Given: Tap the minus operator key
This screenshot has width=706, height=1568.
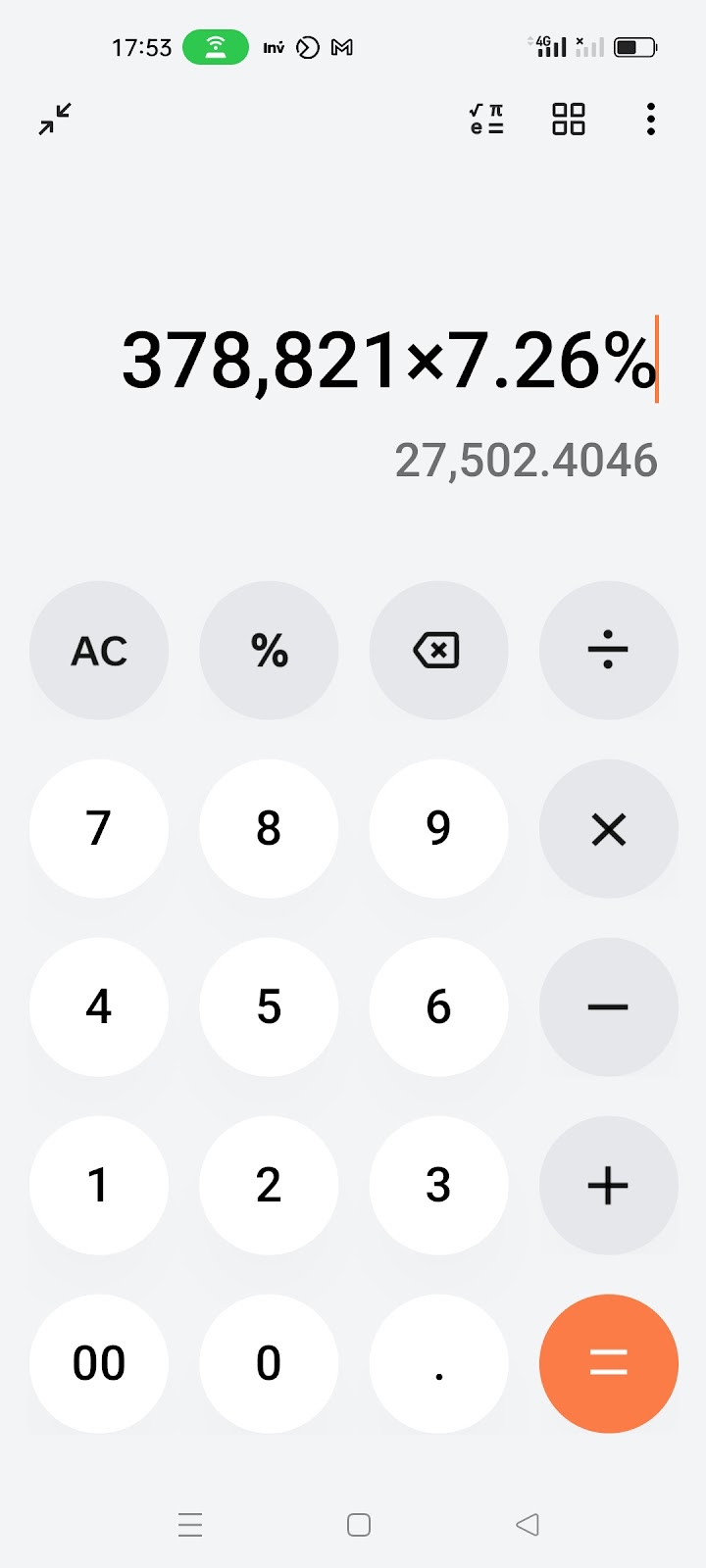Looking at the screenshot, I should pyautogui.click(x=608, y=1007).
